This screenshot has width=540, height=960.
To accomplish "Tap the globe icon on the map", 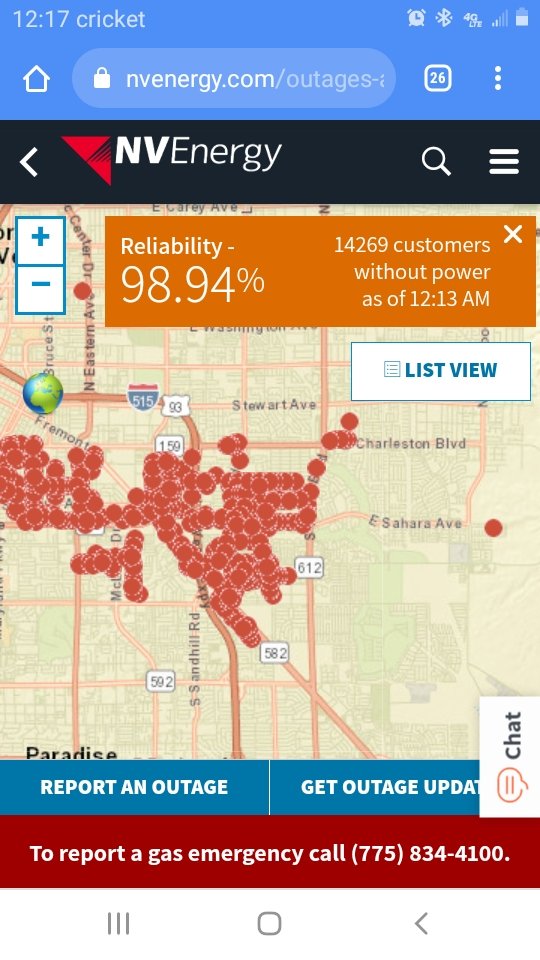I will pyautogui.click(x=43, y=394).
